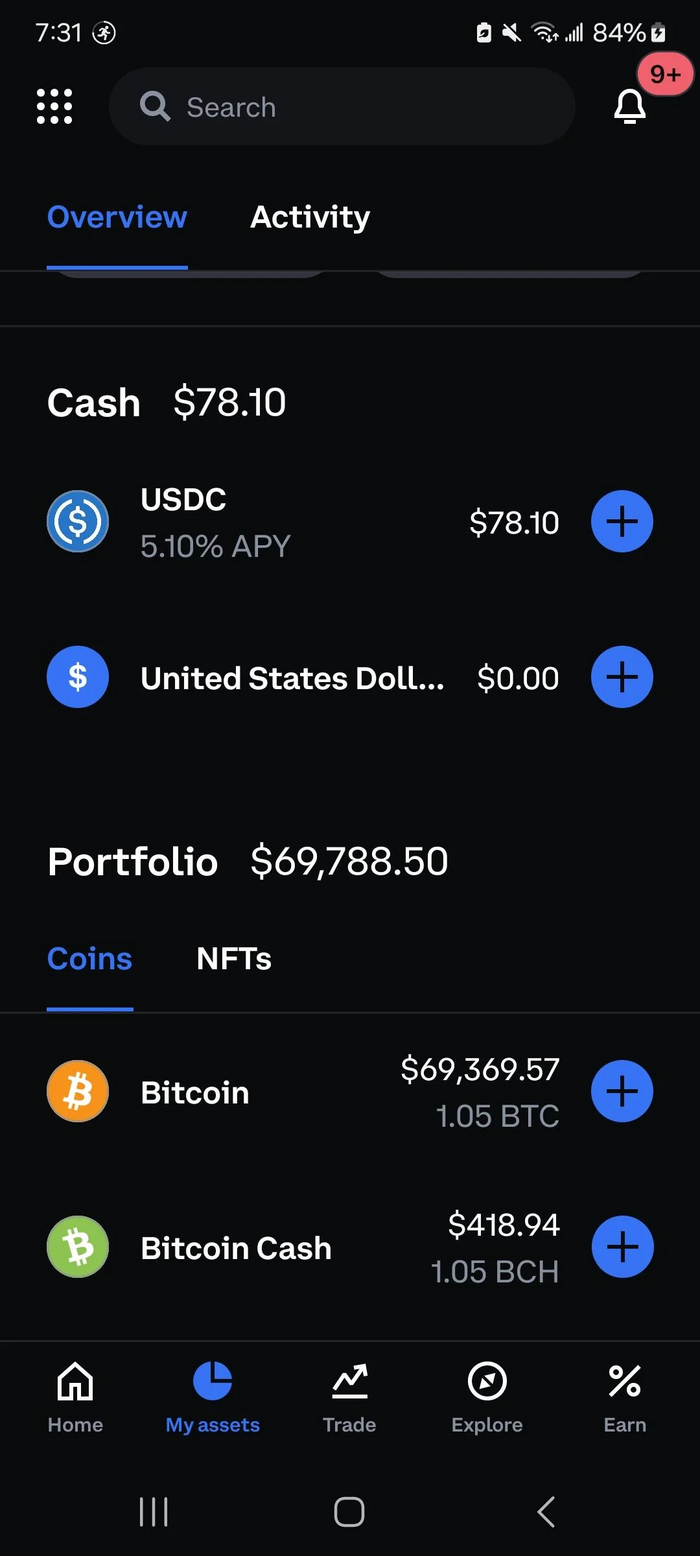Tap the system back button
Image resolution: width=700 pixels, height=1556 pixels.
tap(545, 1511)
